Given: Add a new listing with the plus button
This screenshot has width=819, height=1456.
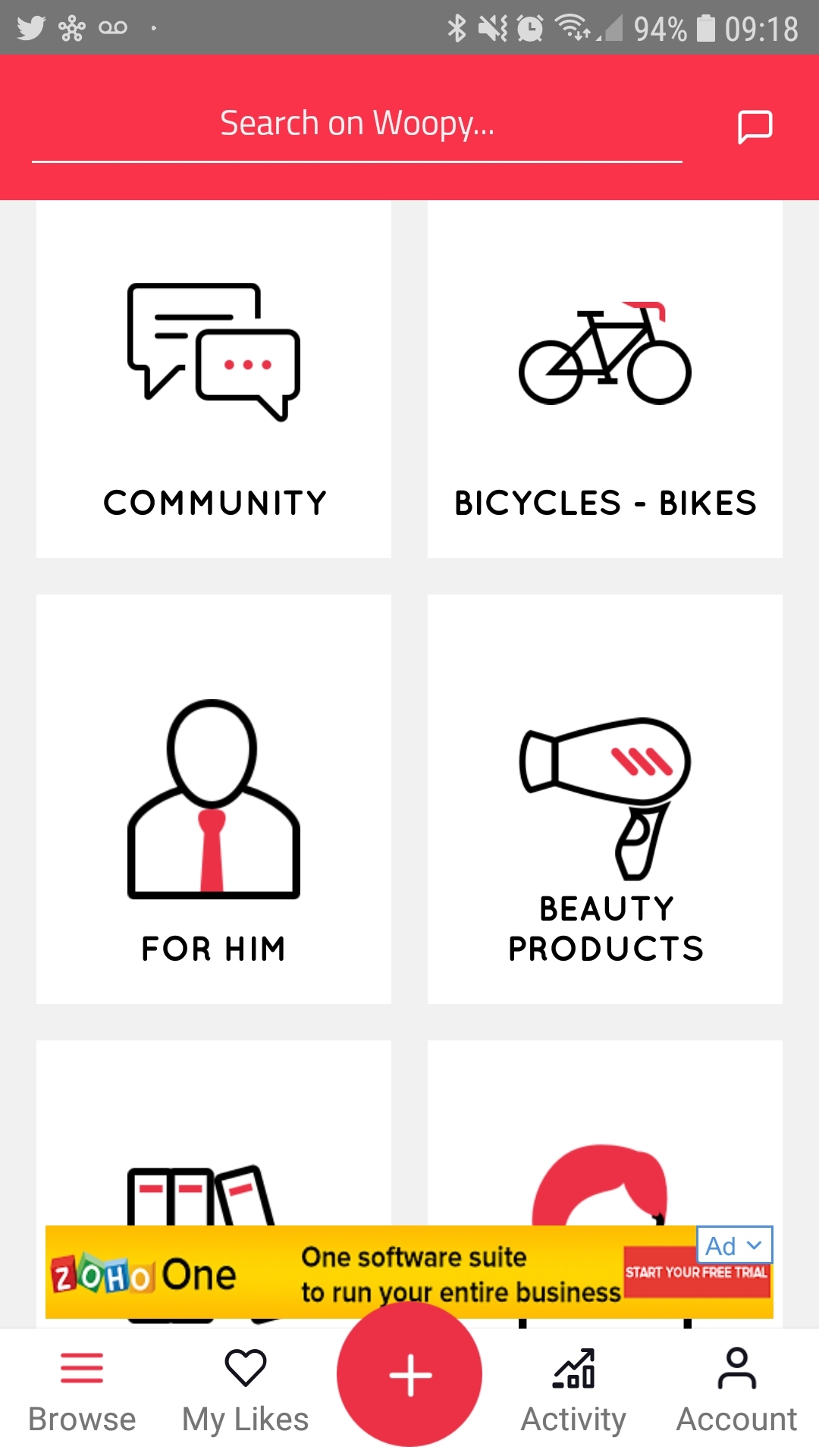Looking at the screenshot, I should (x=409, y=1374).
